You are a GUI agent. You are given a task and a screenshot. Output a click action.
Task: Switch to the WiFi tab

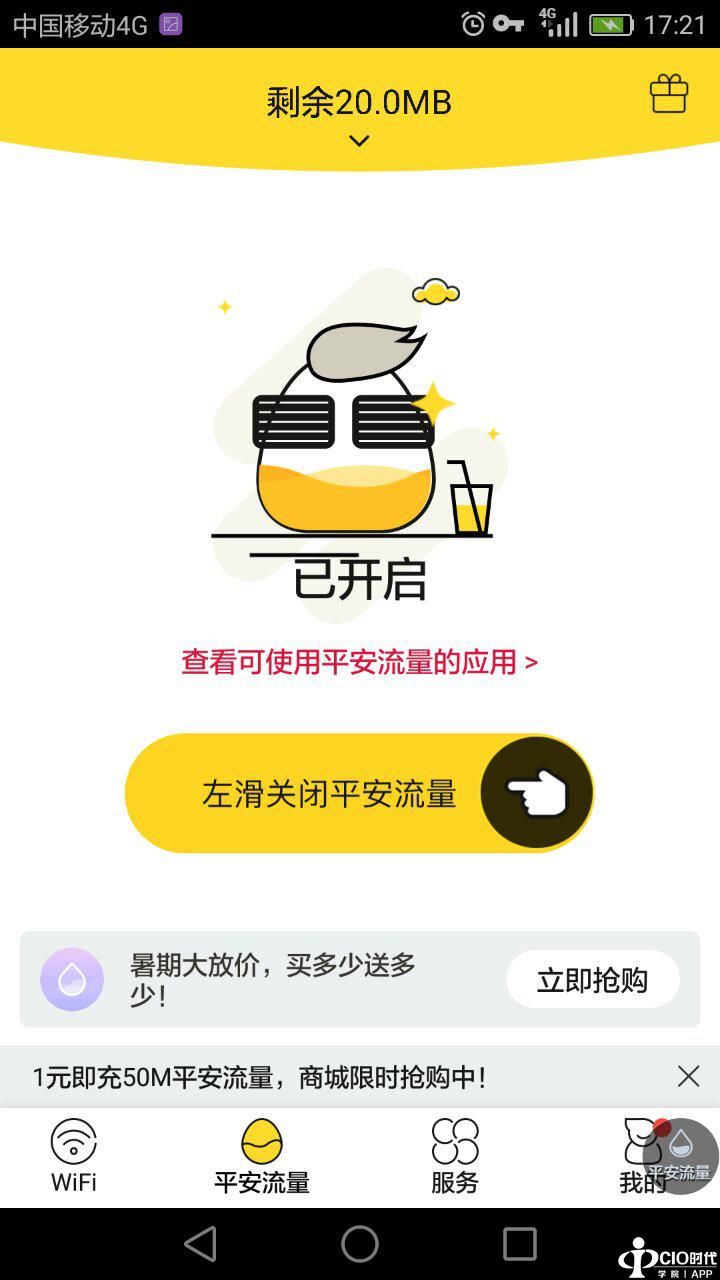[x=74, y=1157]
